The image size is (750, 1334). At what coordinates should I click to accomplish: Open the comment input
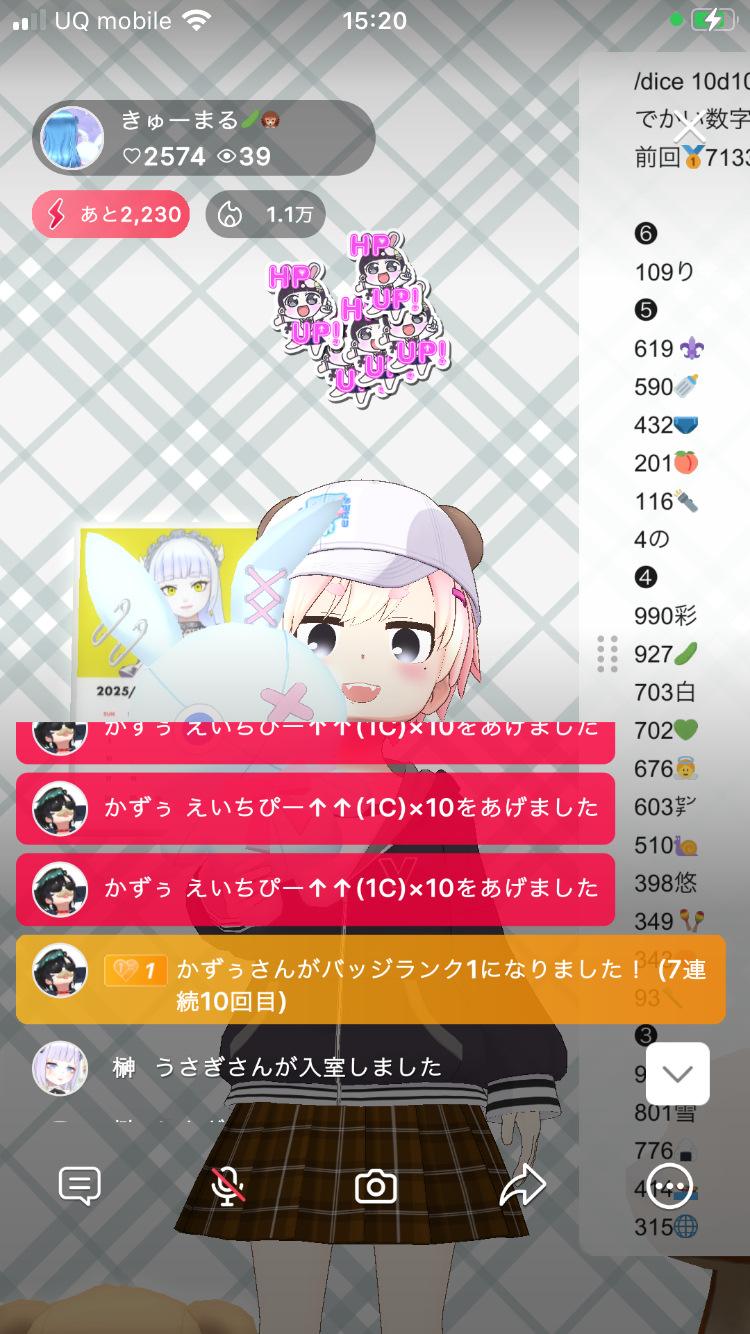click(x=80, y=1186)
